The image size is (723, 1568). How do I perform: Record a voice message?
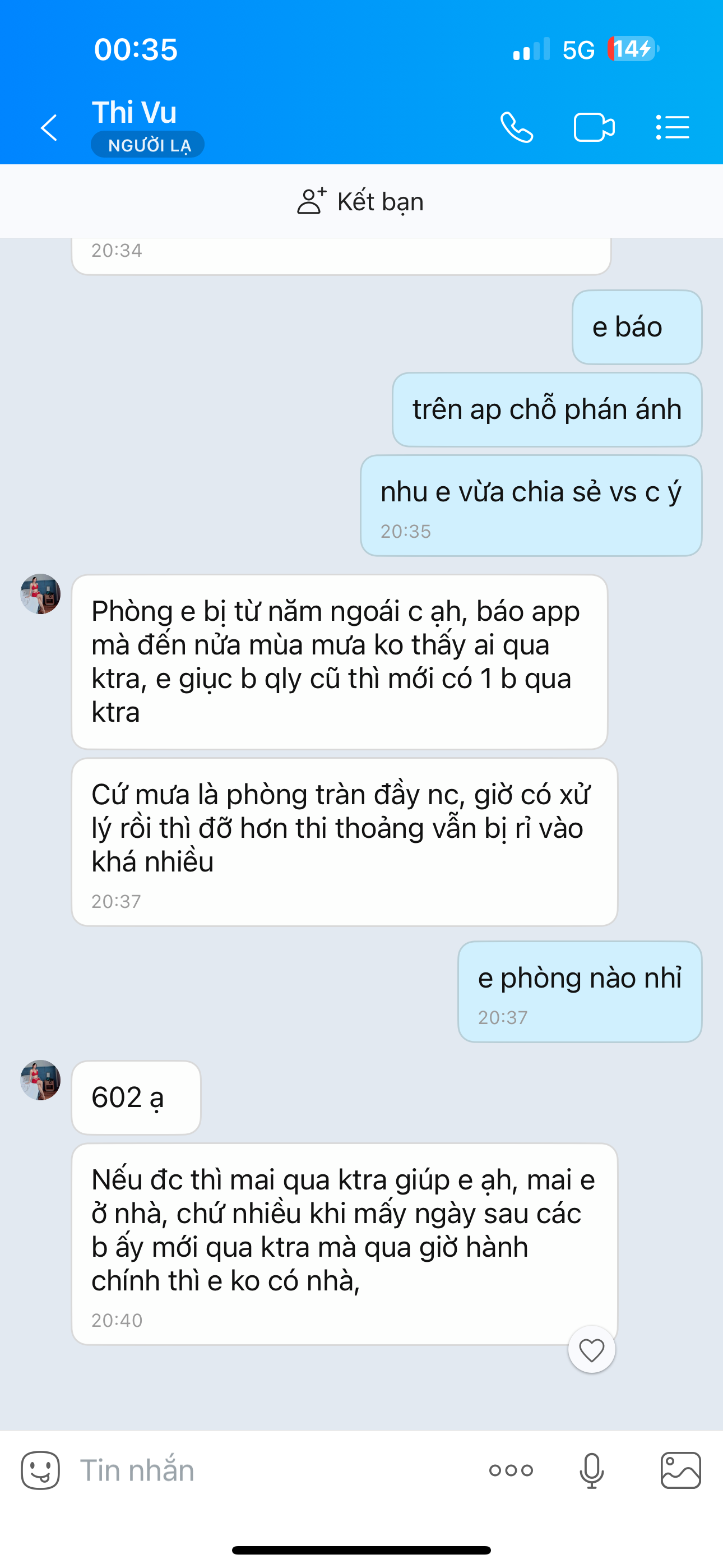click(x=591, y=1470)
